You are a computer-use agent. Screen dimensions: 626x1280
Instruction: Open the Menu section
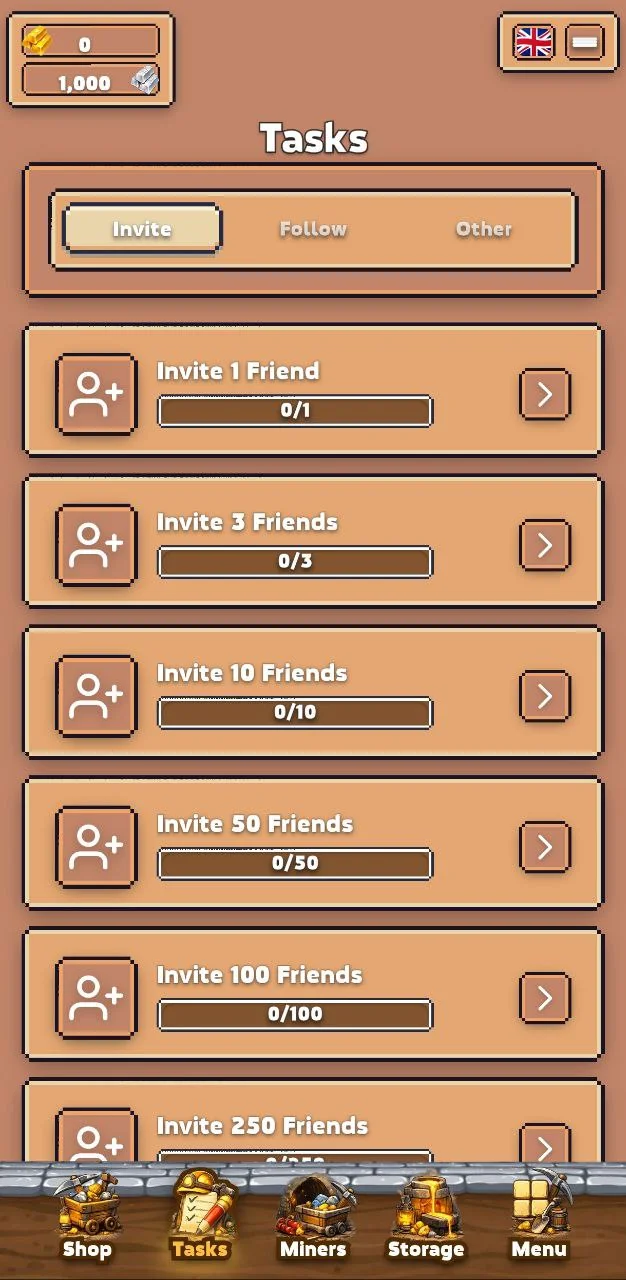pyautogui.click(x=539, y=1216)
